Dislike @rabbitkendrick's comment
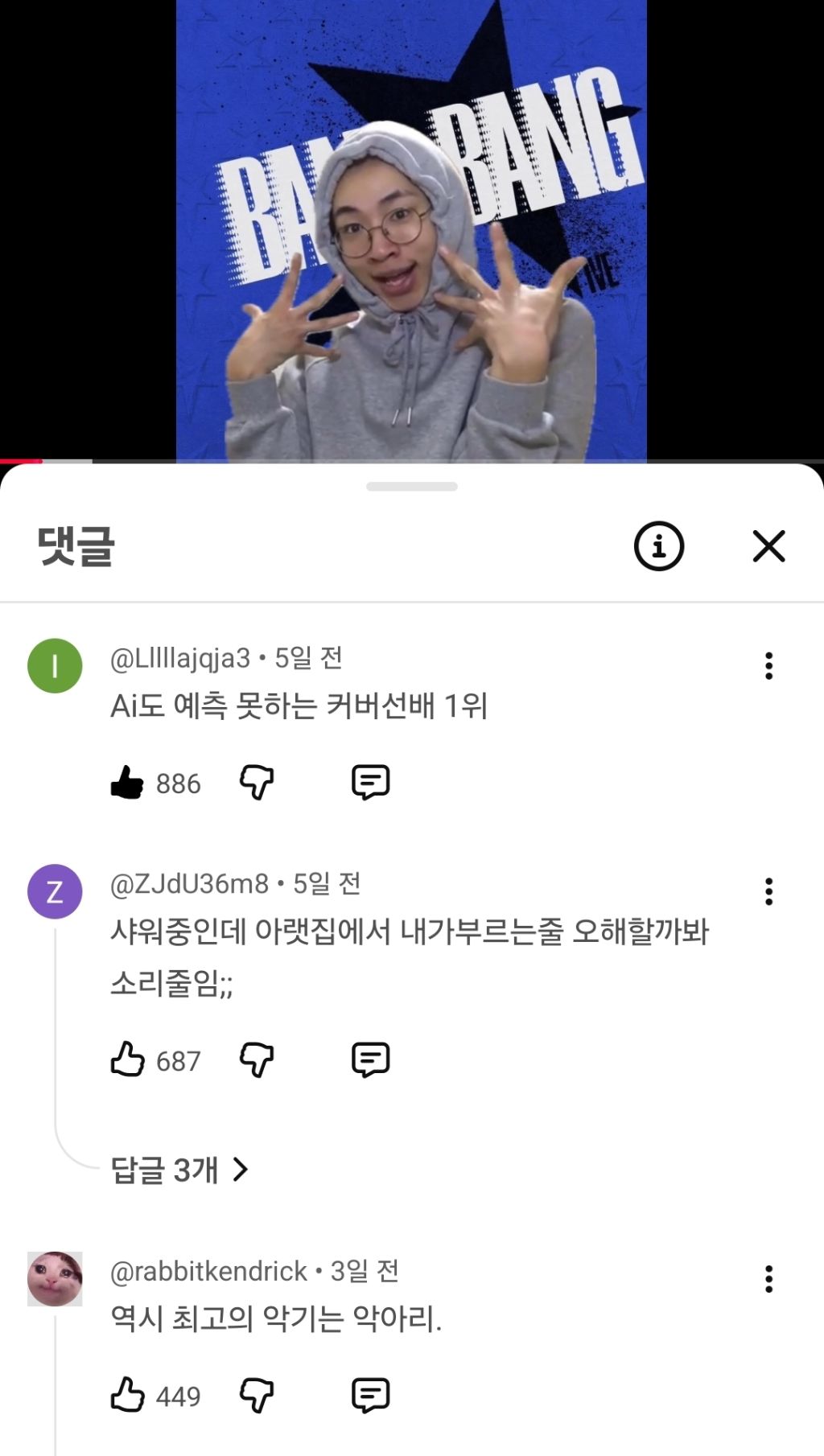Image resolution: width=824 pixels, height=1456 pixels. click(x=257, y=1395)
